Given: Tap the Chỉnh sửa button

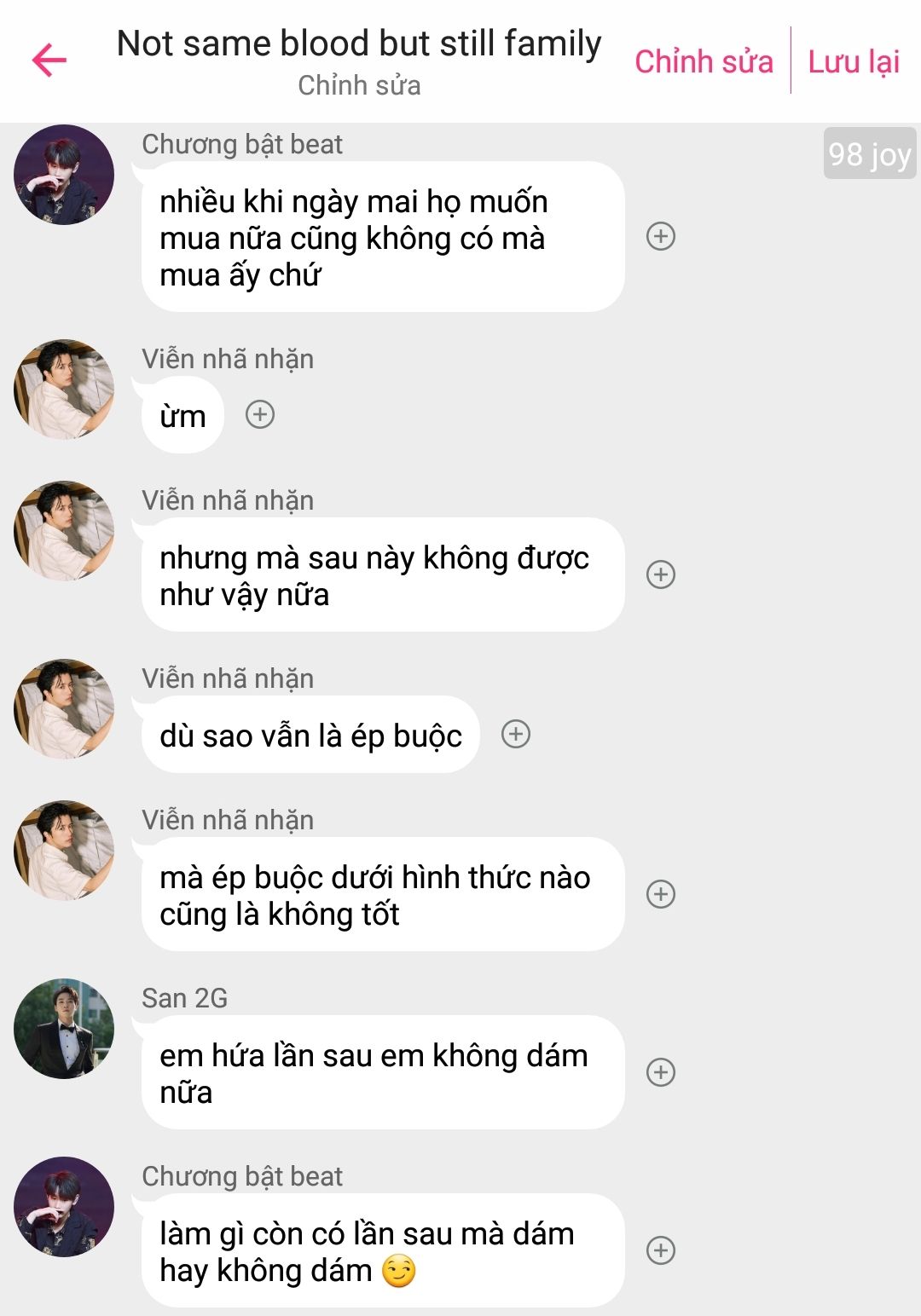Looking at the screenshot, I should point(704,61).
